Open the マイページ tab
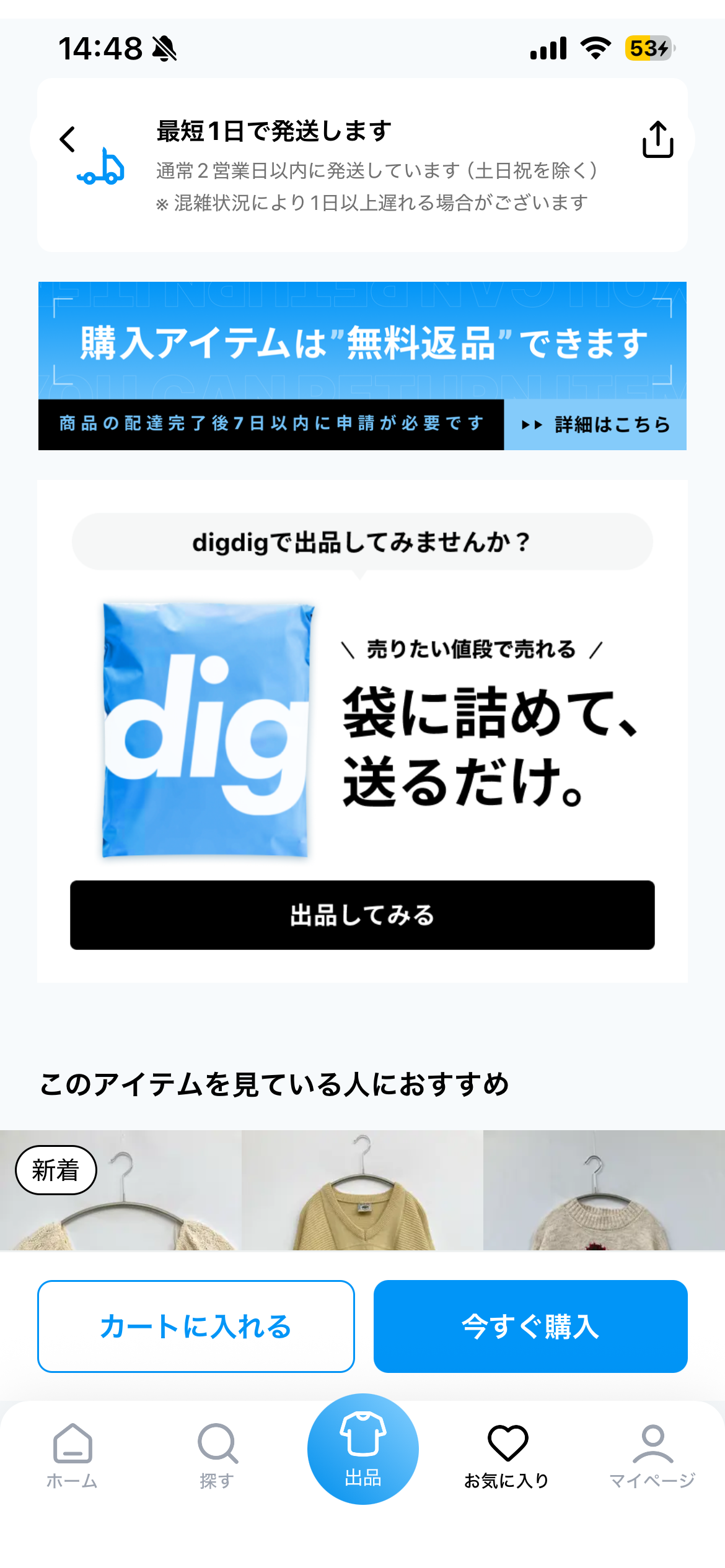 point(652,1455)
